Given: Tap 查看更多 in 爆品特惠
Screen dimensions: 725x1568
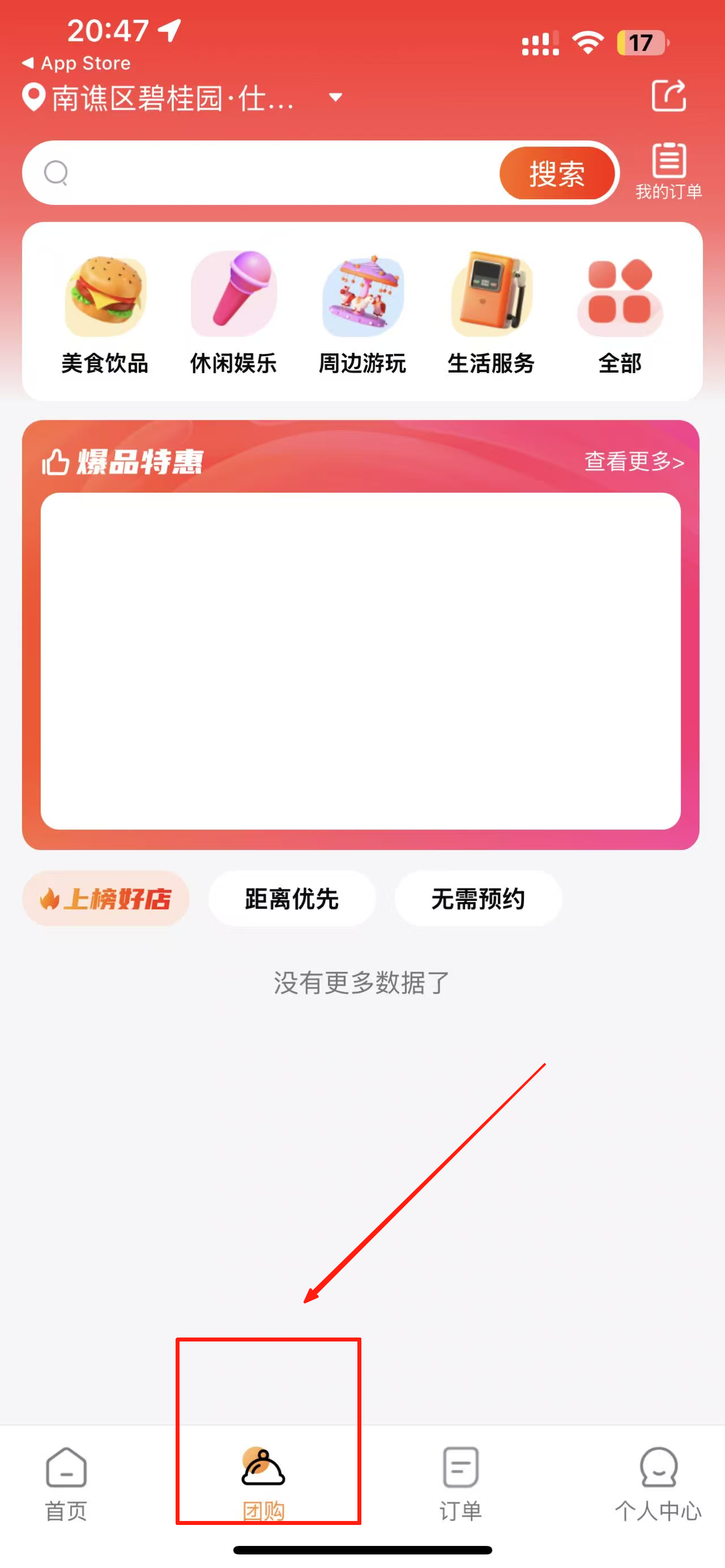Looking at the screenshot, I should (x=634, y=462).
